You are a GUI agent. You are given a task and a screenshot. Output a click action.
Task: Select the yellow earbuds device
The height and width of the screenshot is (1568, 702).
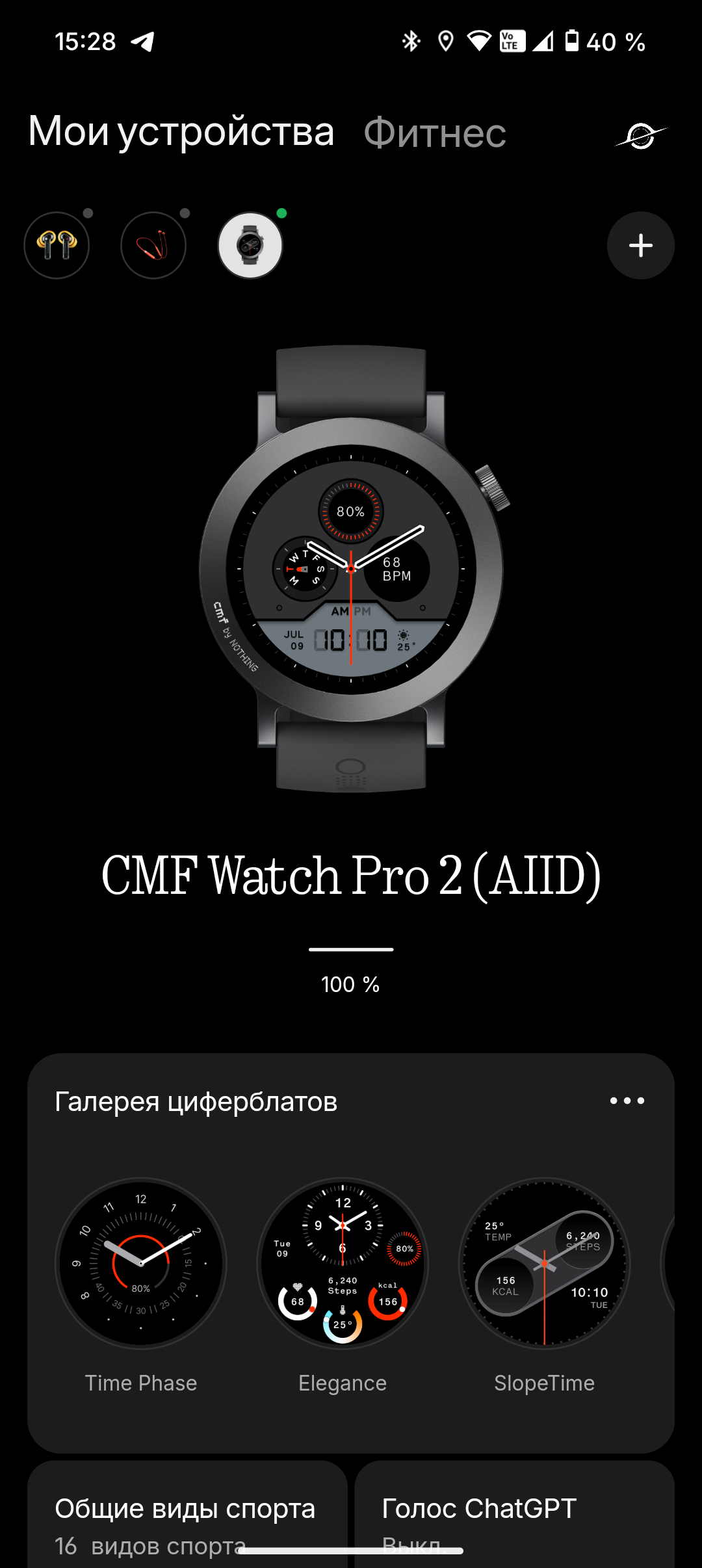click(57, 246)
